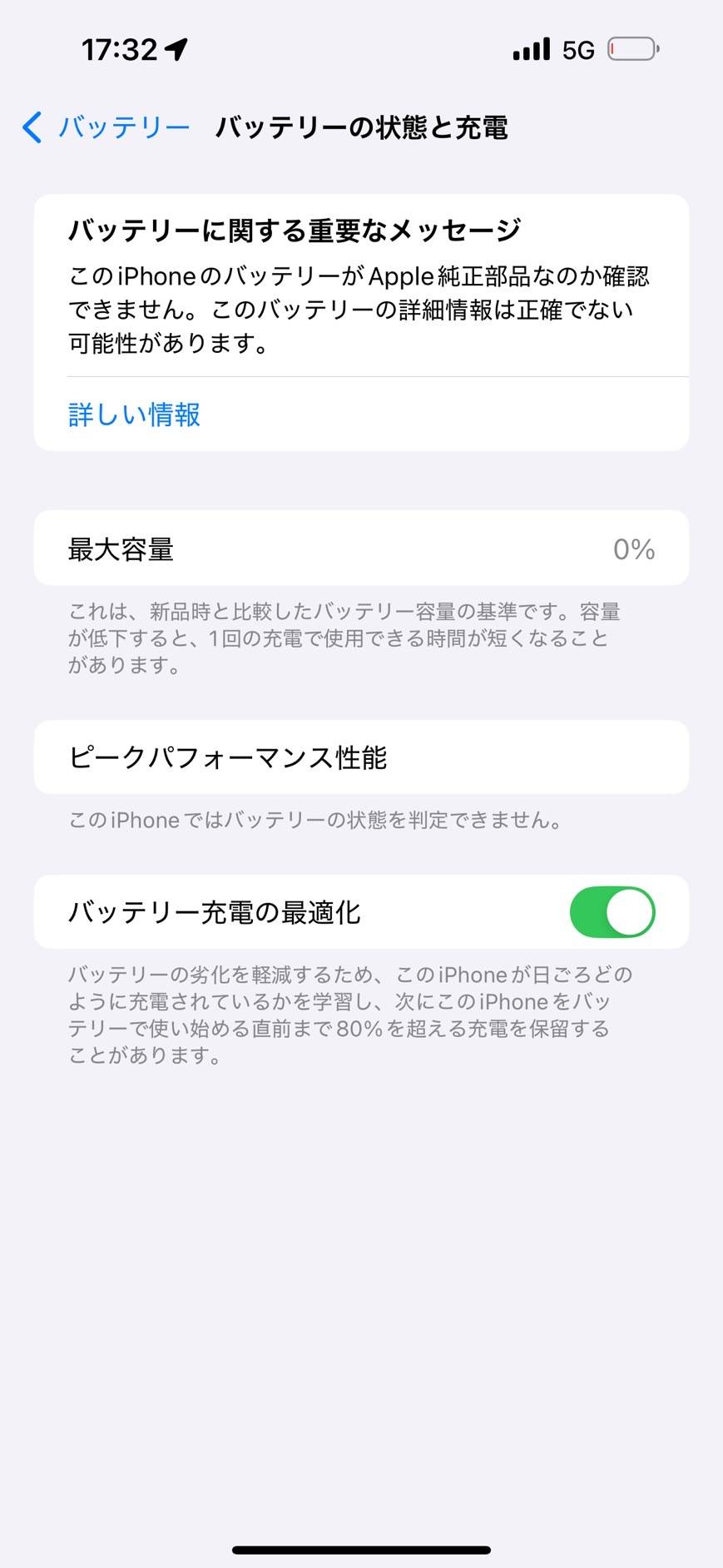Viewport: 723px width, 1568px height.
Task: Go back to the バッテリー settings
Action: (106, 127)
